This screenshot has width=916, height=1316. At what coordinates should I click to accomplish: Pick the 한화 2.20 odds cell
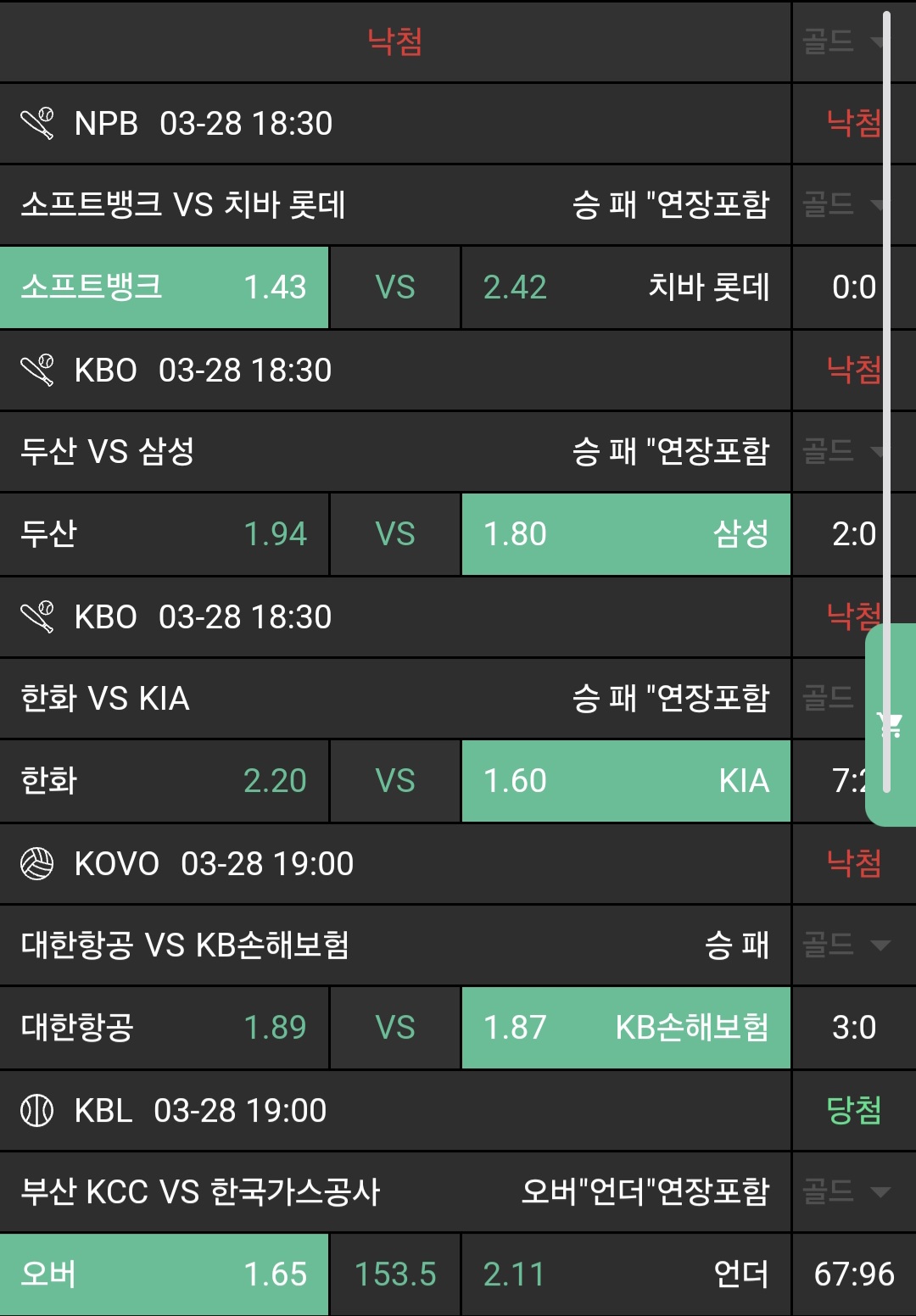[164, 781]
